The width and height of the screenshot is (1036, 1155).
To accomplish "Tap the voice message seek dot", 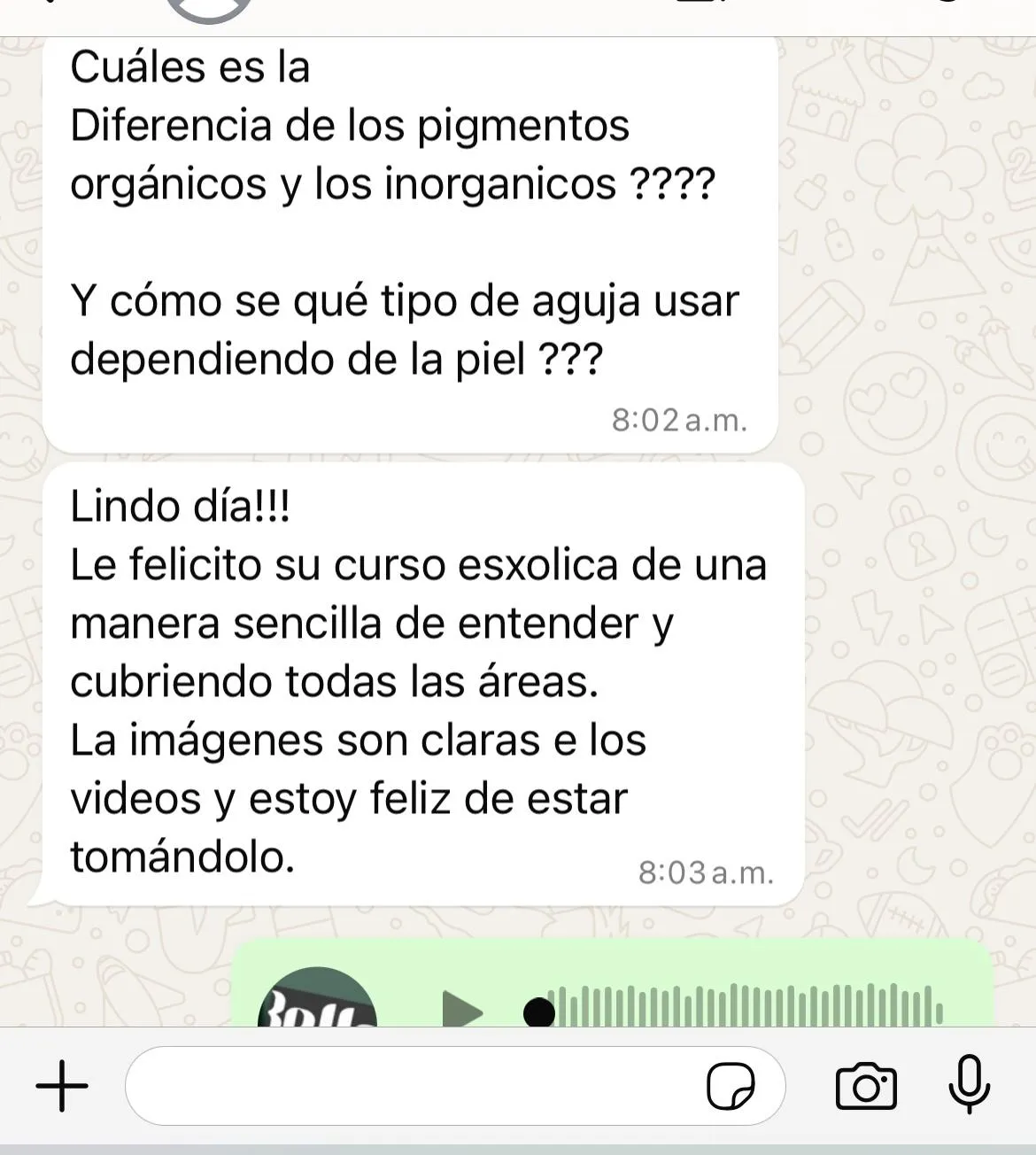I will [539, 1012].
